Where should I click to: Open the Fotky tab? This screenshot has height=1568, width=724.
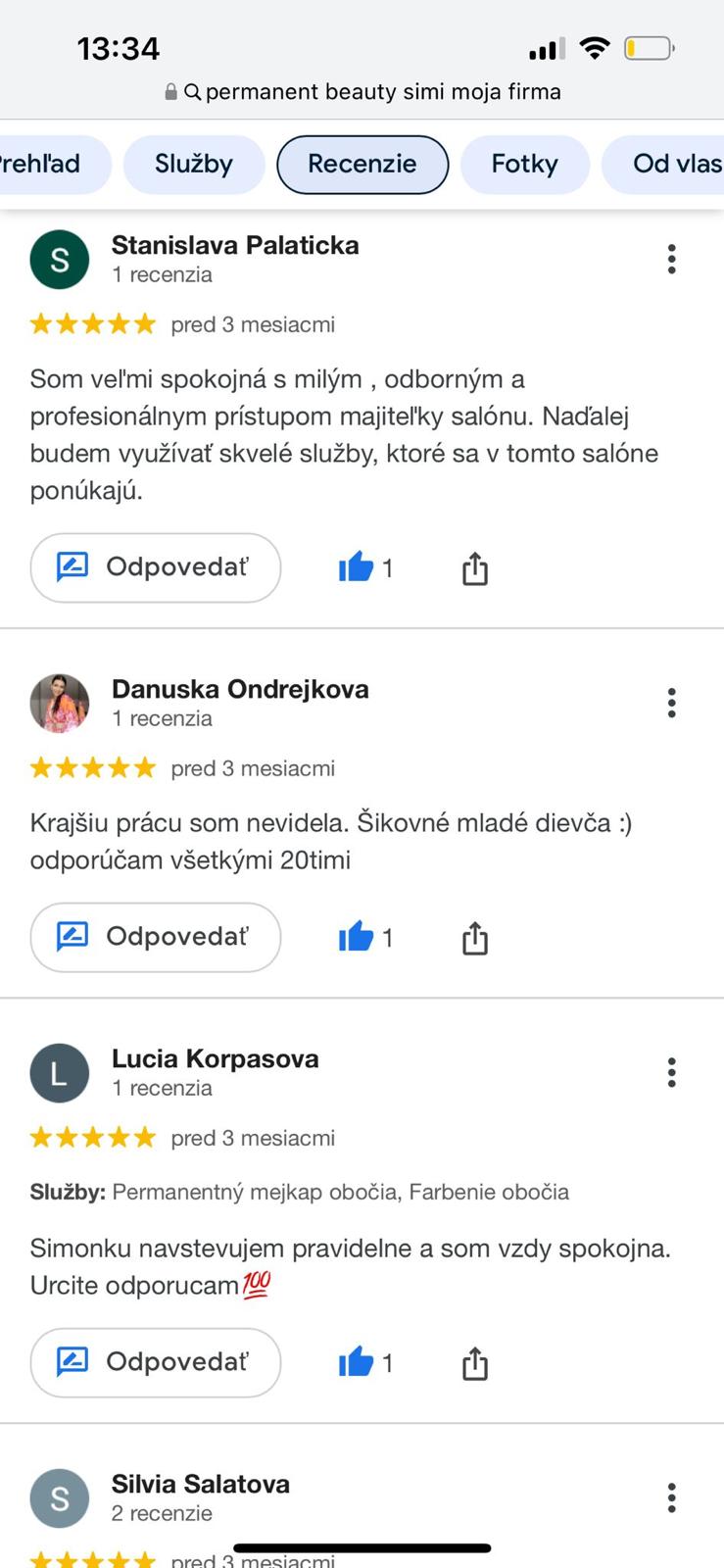pos(524,164)
